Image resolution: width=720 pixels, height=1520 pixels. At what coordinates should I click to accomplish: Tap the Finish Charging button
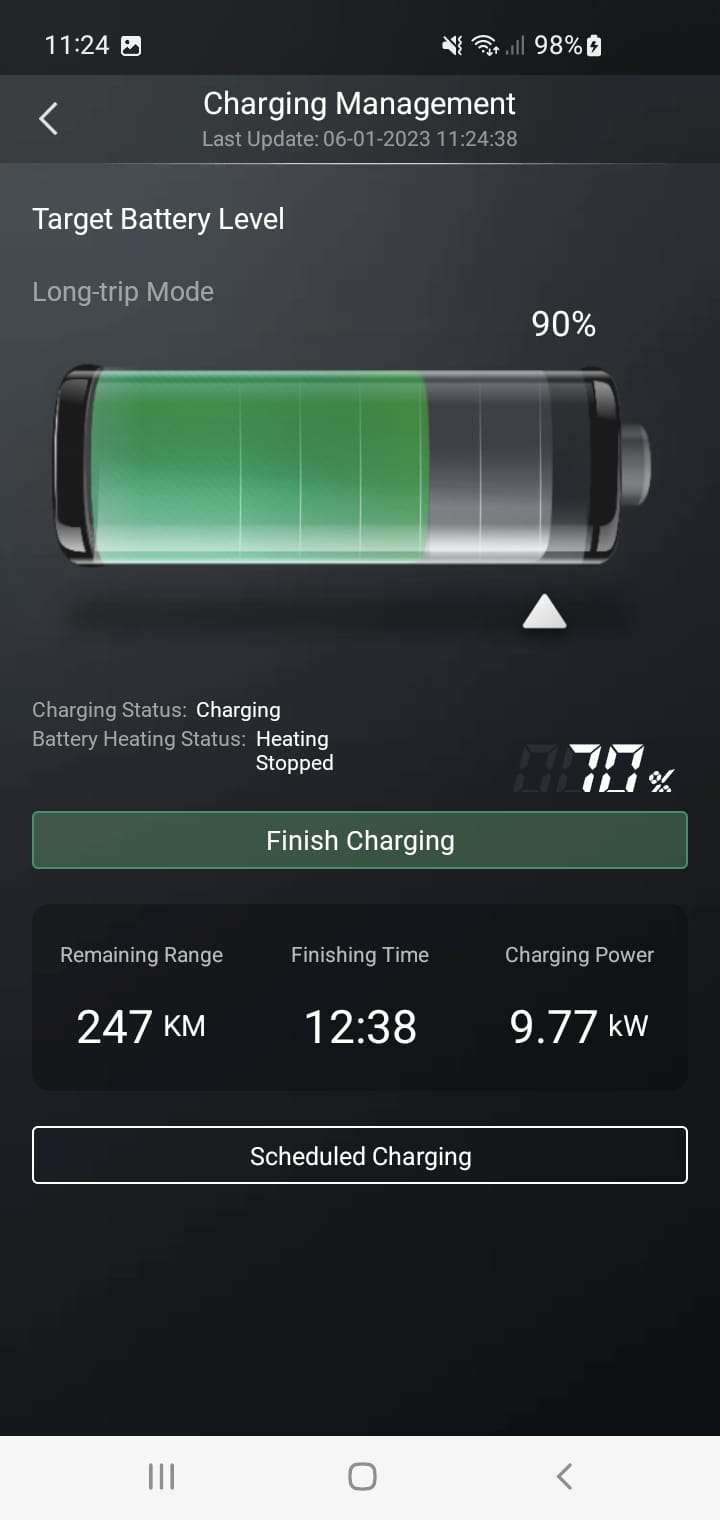coord(360,840)
